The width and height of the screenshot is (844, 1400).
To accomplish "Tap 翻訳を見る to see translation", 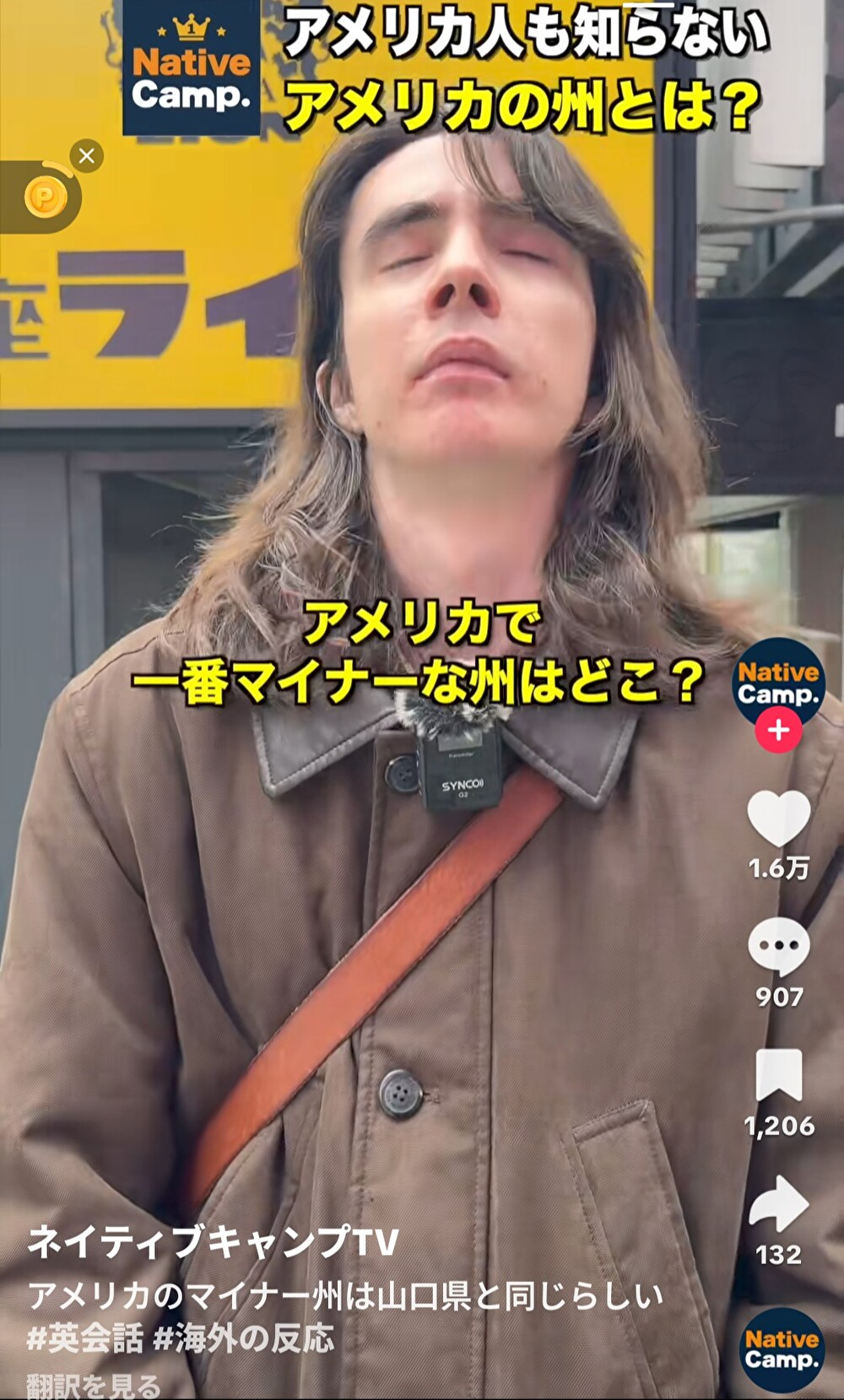I will (x=93, y=1386).
